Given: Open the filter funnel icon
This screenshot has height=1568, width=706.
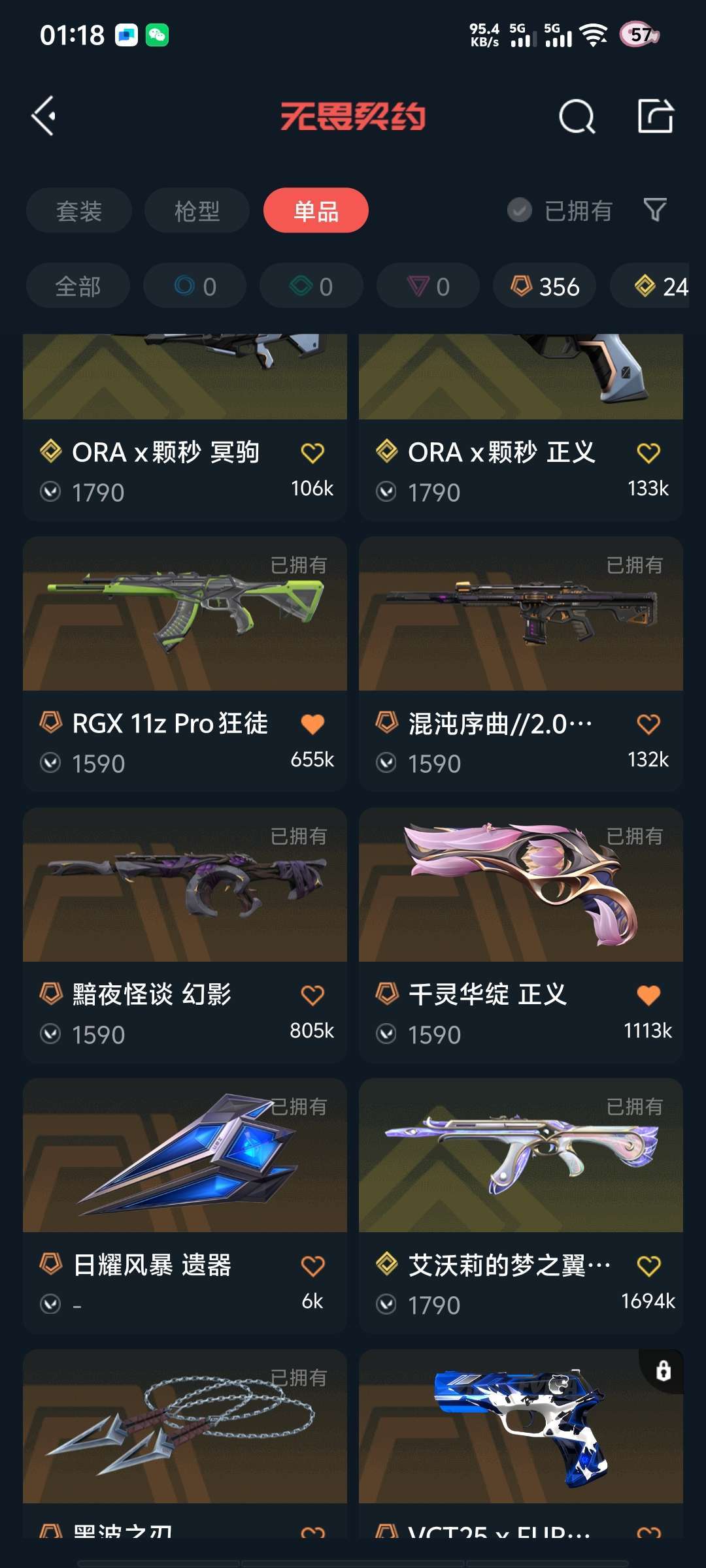Looking at the screenshot, I should [x=656, y=210].
